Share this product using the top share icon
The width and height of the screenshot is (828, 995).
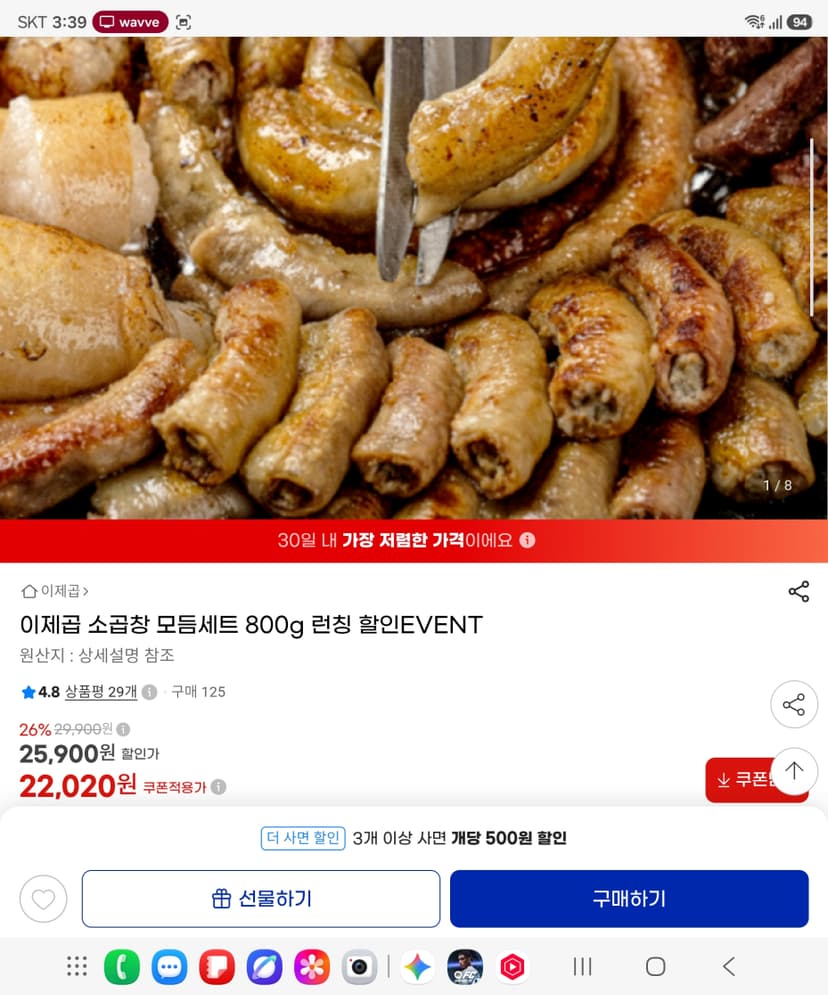click(798, 591)
